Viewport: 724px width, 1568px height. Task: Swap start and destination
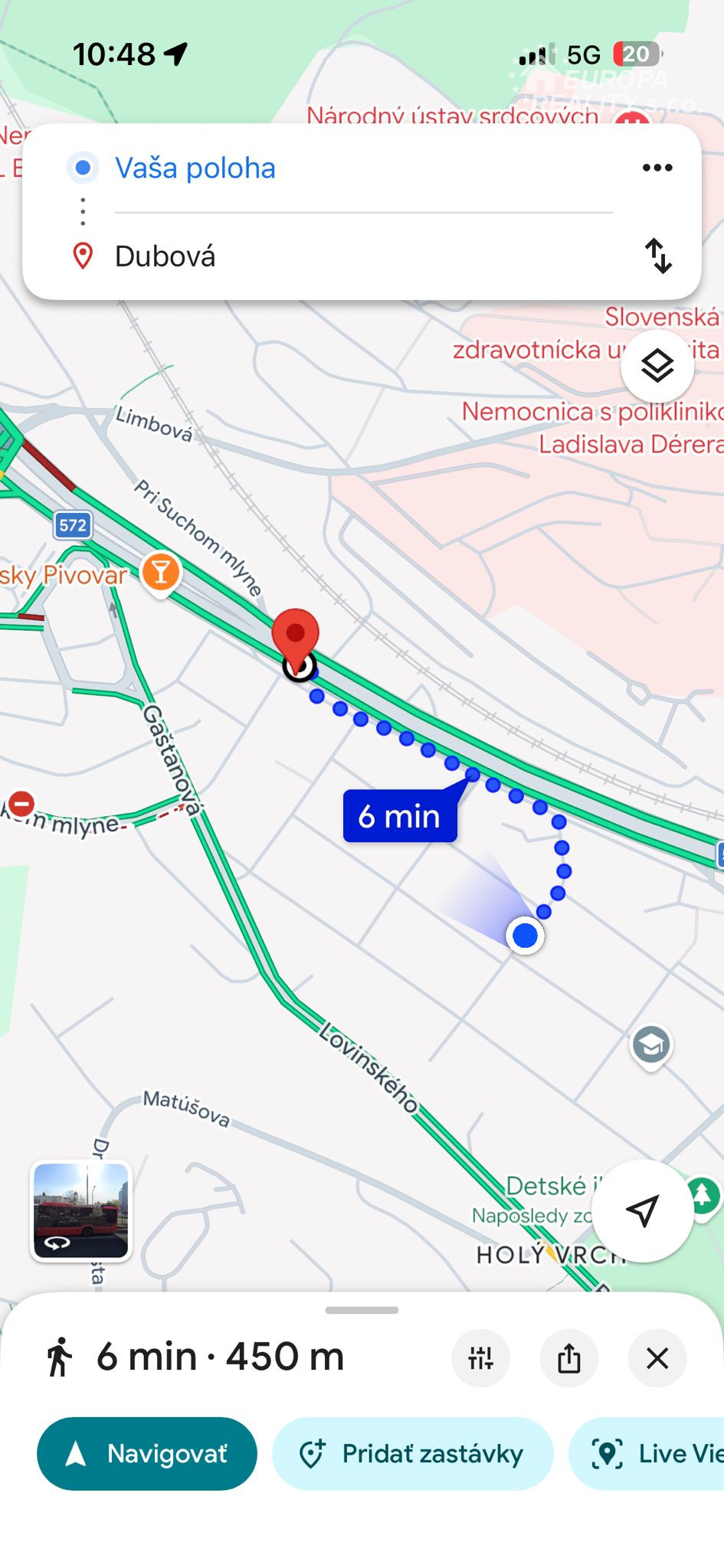[657, 256]
